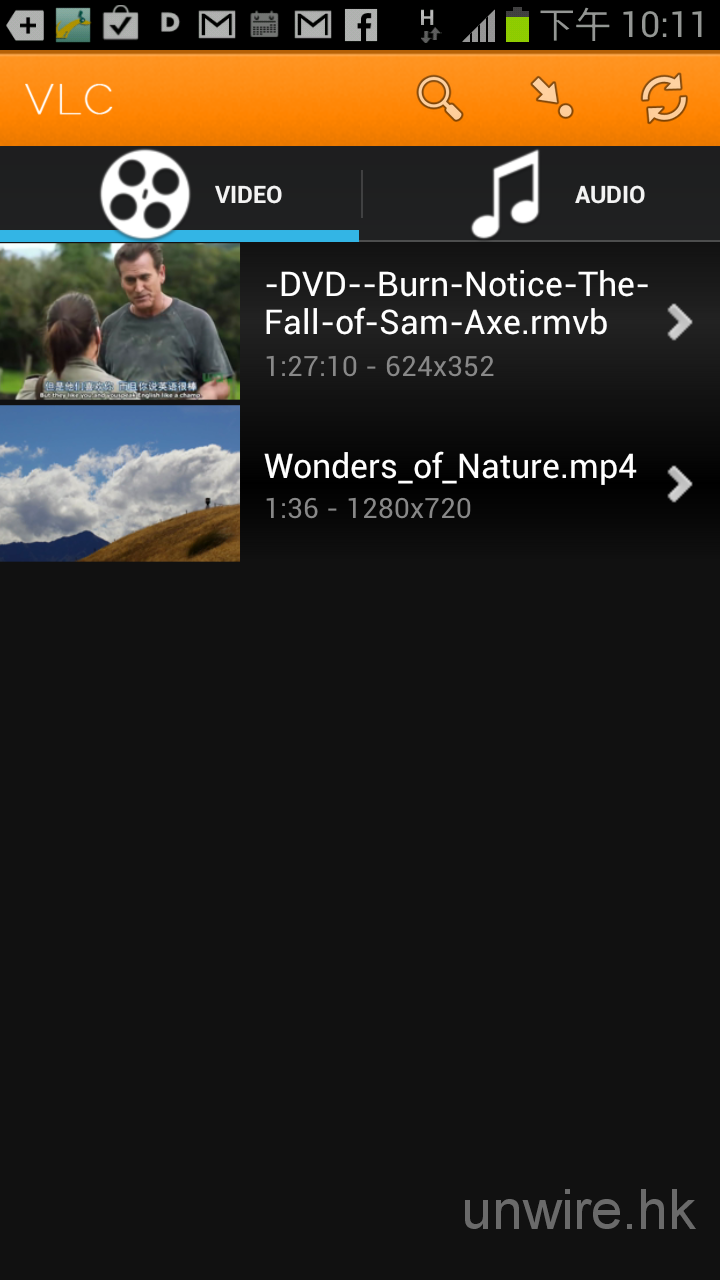Open the media location icon
Viewport: 720px width, 1280px height.
[x=551, y=98]
